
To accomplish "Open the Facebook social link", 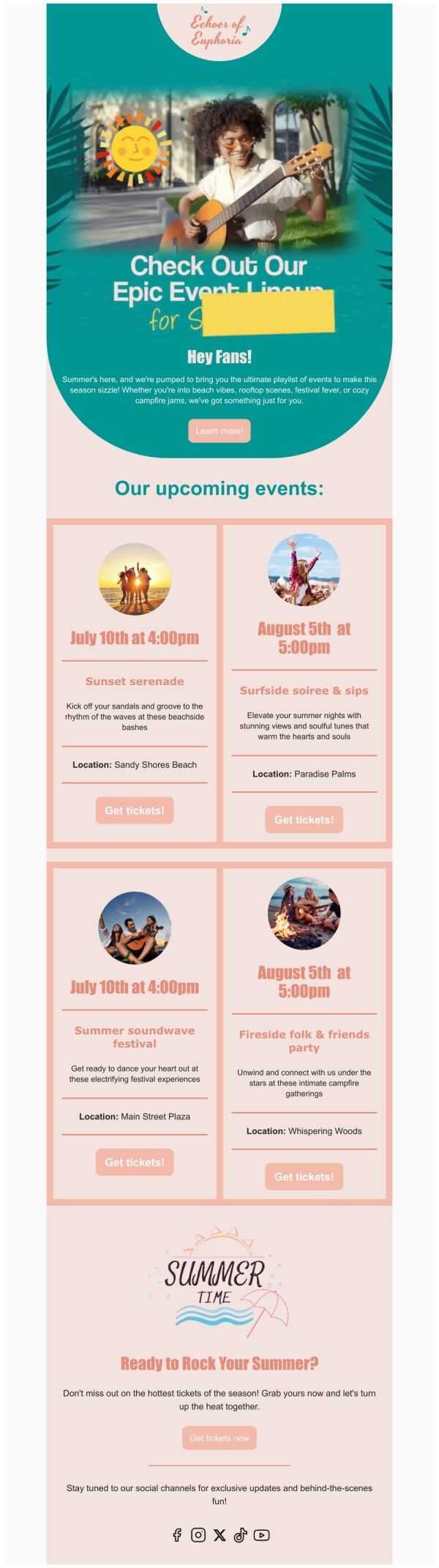I will click(x=177, y=1535).
